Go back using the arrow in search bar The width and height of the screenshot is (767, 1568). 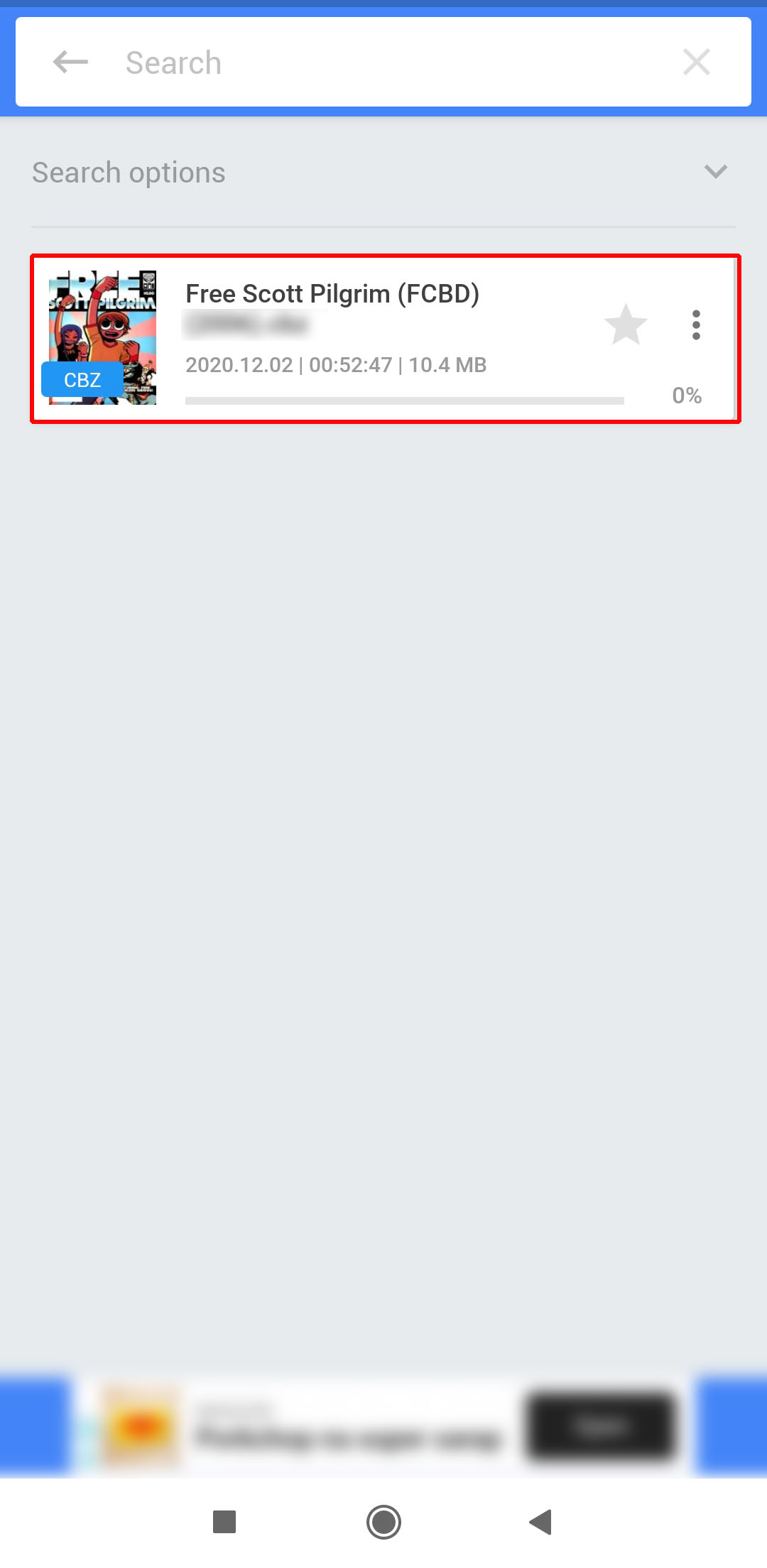(70, 62)
